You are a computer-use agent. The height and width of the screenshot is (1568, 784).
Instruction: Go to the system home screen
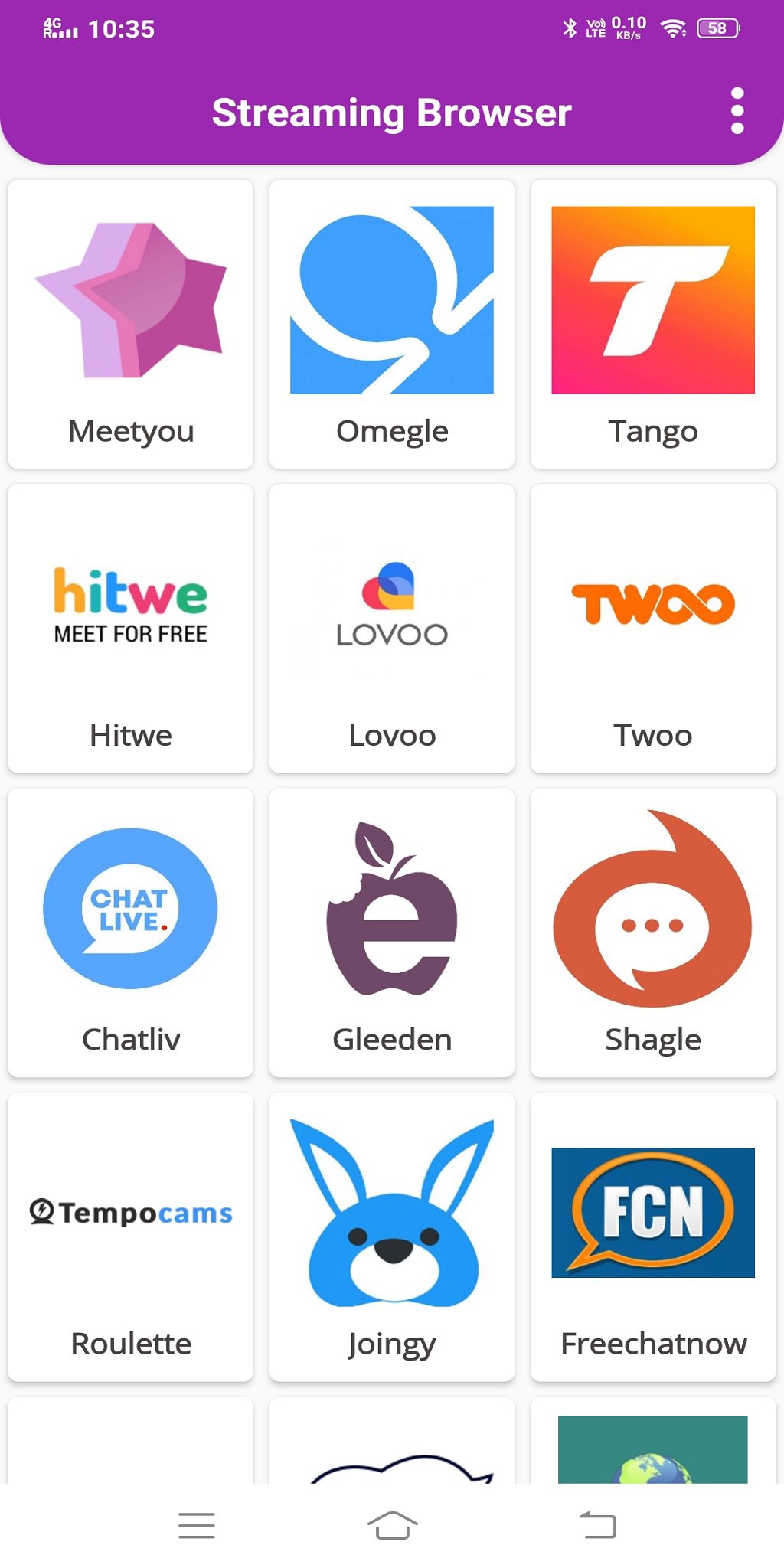392,1525
